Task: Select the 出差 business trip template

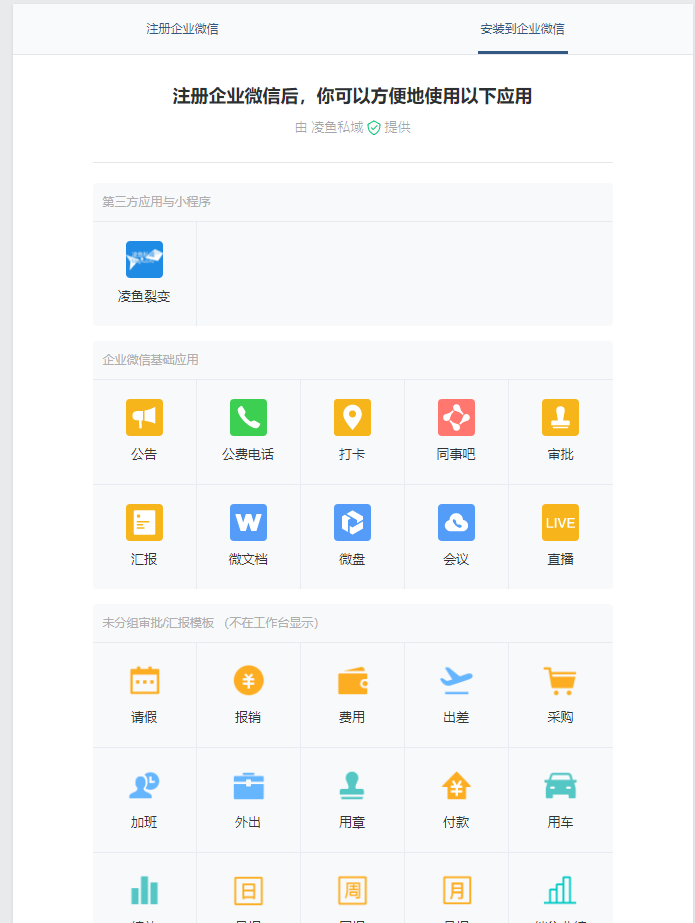Action: click(456, 693)
